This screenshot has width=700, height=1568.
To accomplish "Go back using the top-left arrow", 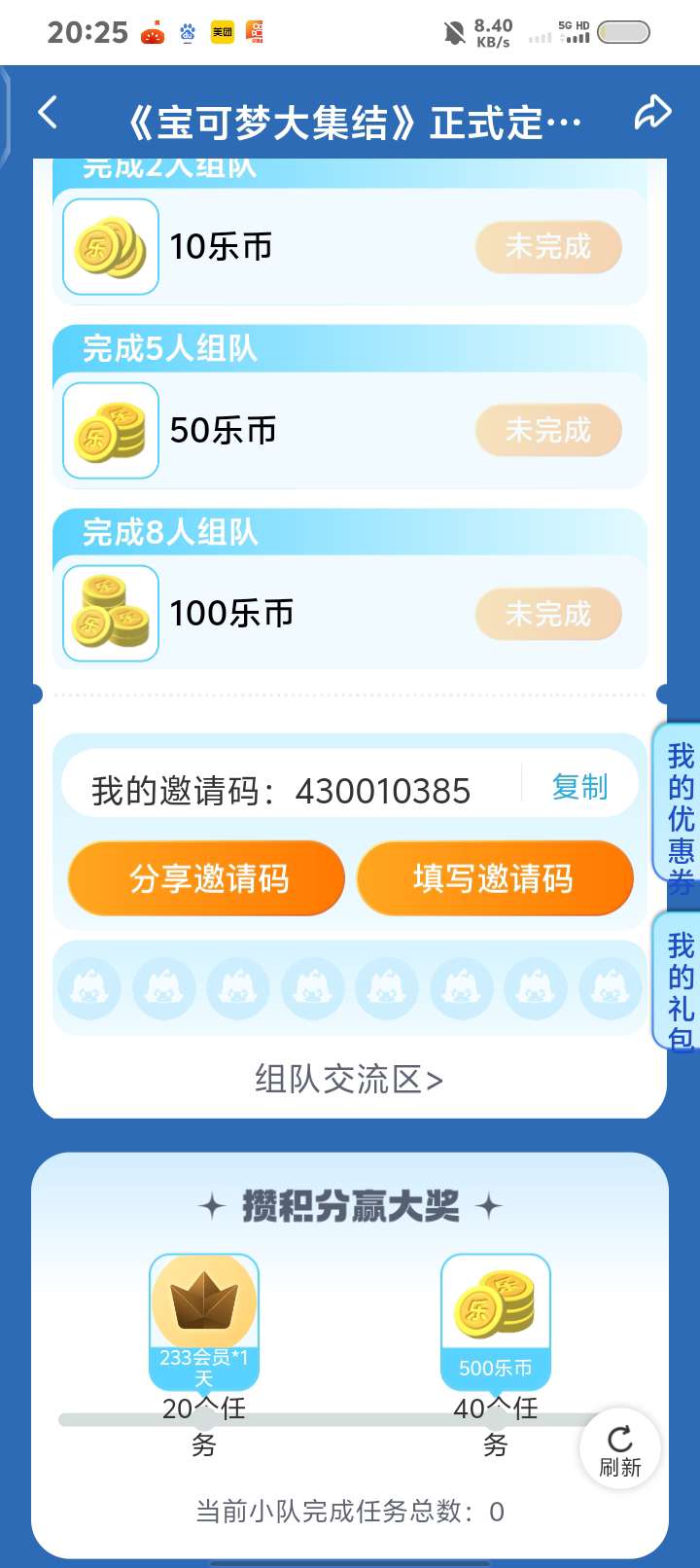I will 49,114.
